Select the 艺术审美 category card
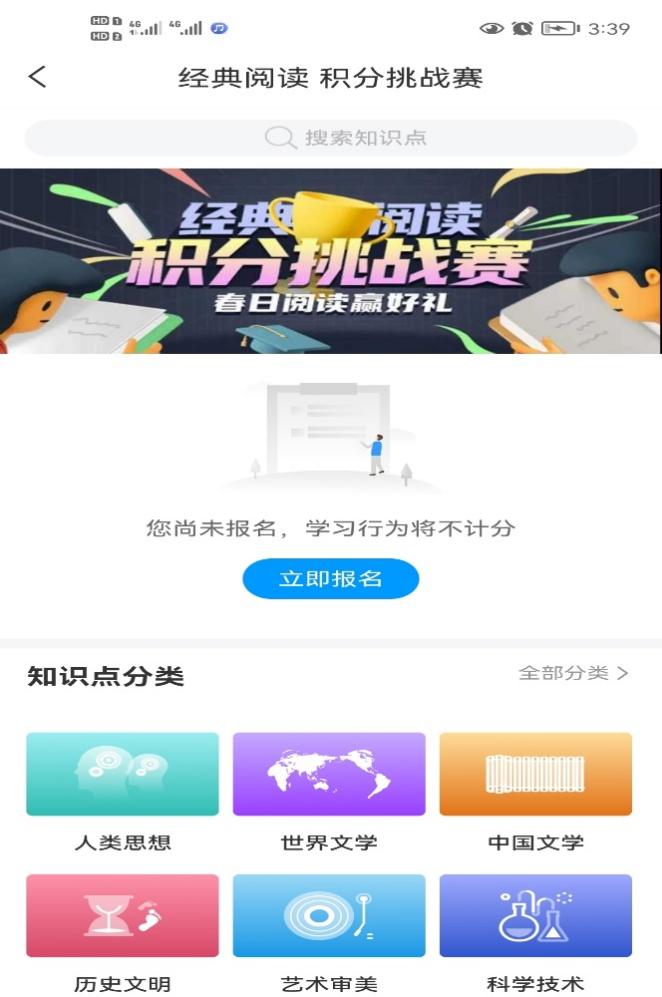This screenshot has height=997, width=662. [x=329, y=916]
